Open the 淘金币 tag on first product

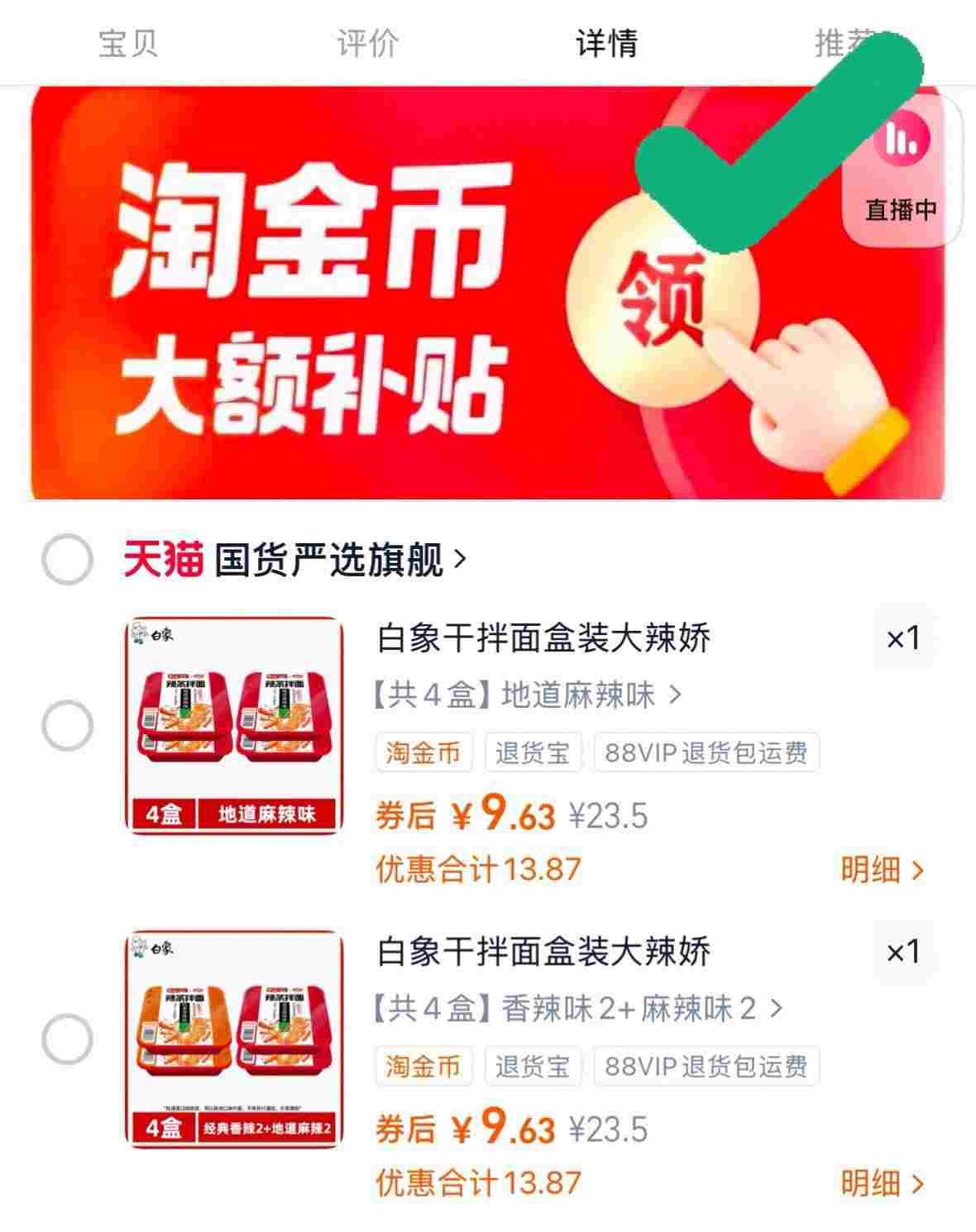423,752
